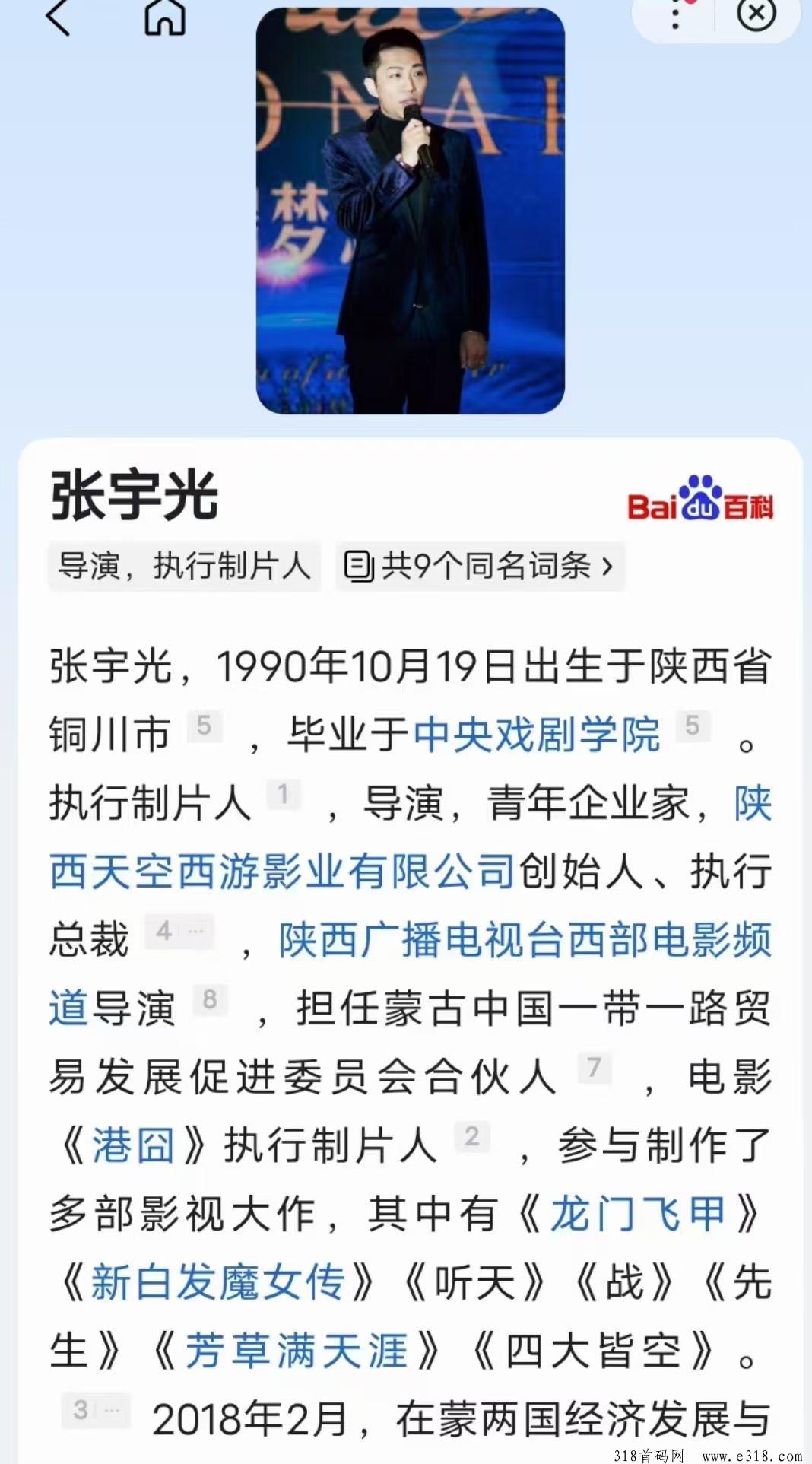View the 共9个同名词条 list
Image resolution: width=812 pixels, height=1464 pixels.
tap(480, 566)
